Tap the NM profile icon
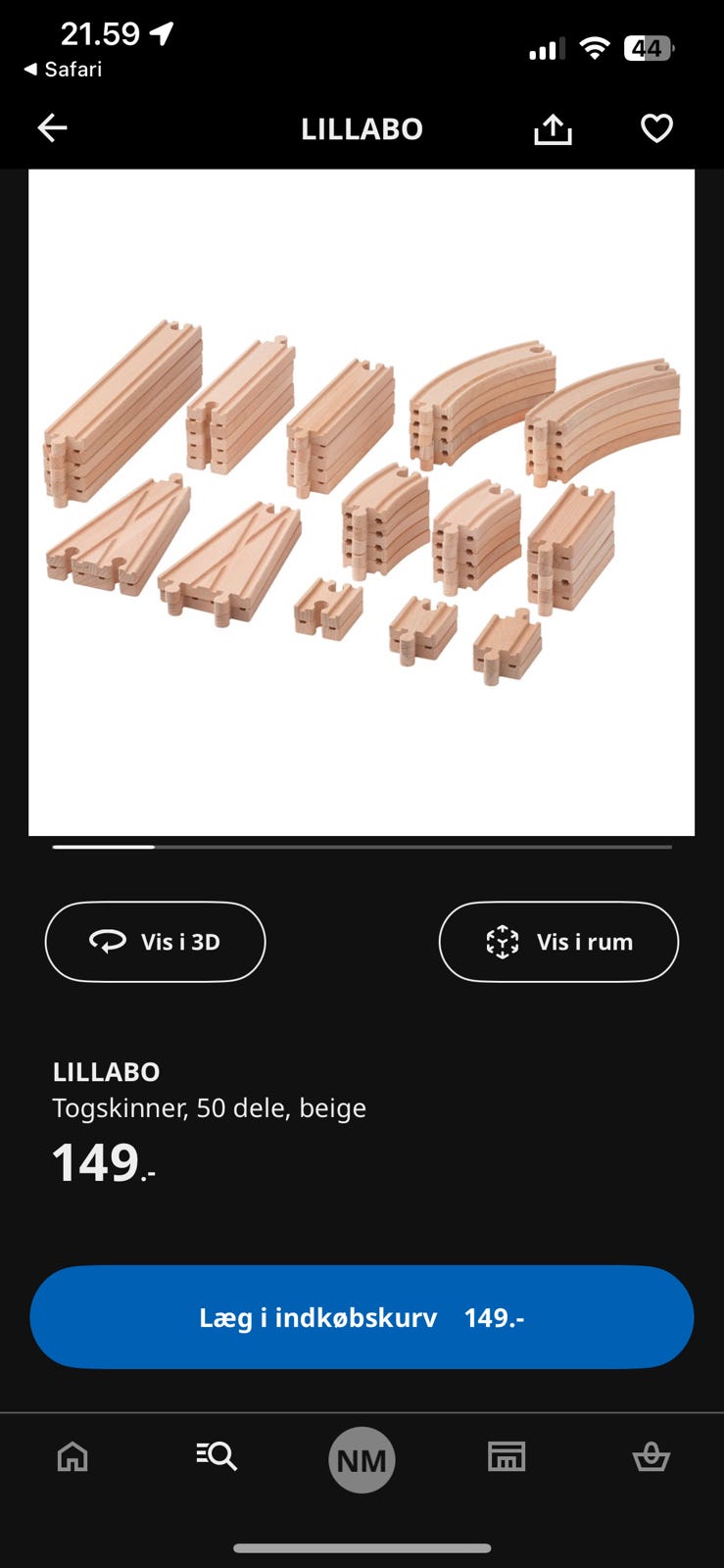This screenshot has width=724, height=1568. (362, 1459)
